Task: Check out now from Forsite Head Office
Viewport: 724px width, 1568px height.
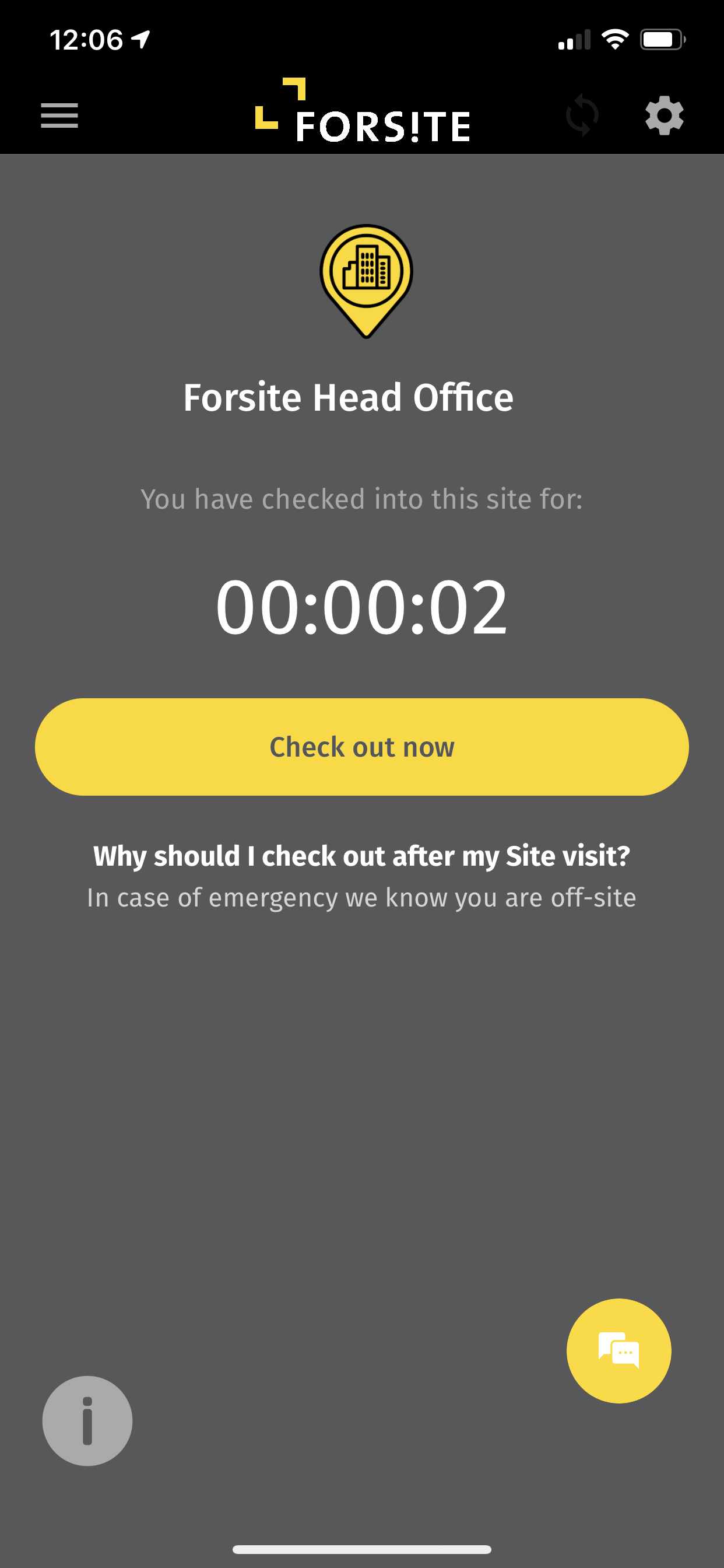Action: pos(362,747)
